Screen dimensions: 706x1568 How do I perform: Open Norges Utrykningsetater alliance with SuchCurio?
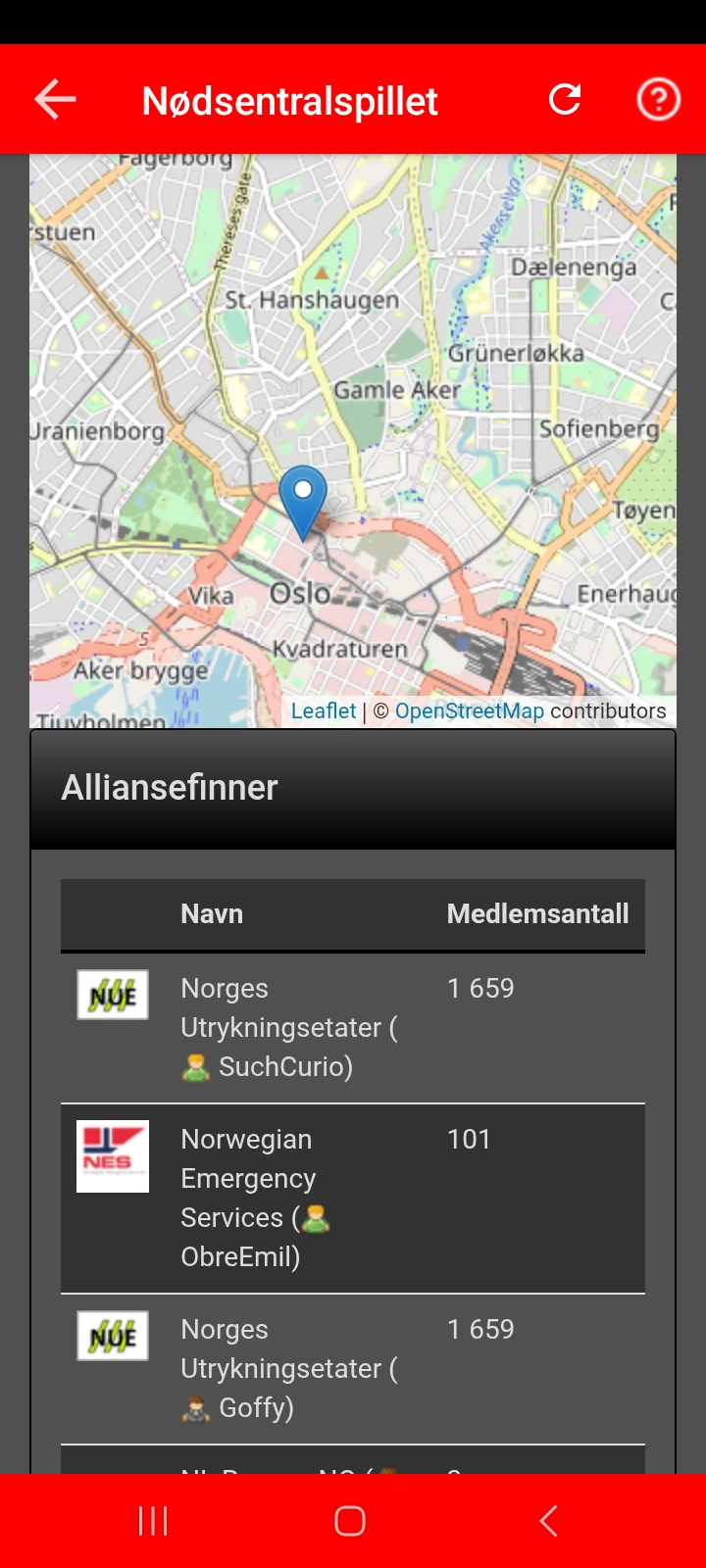point(288,1027)
